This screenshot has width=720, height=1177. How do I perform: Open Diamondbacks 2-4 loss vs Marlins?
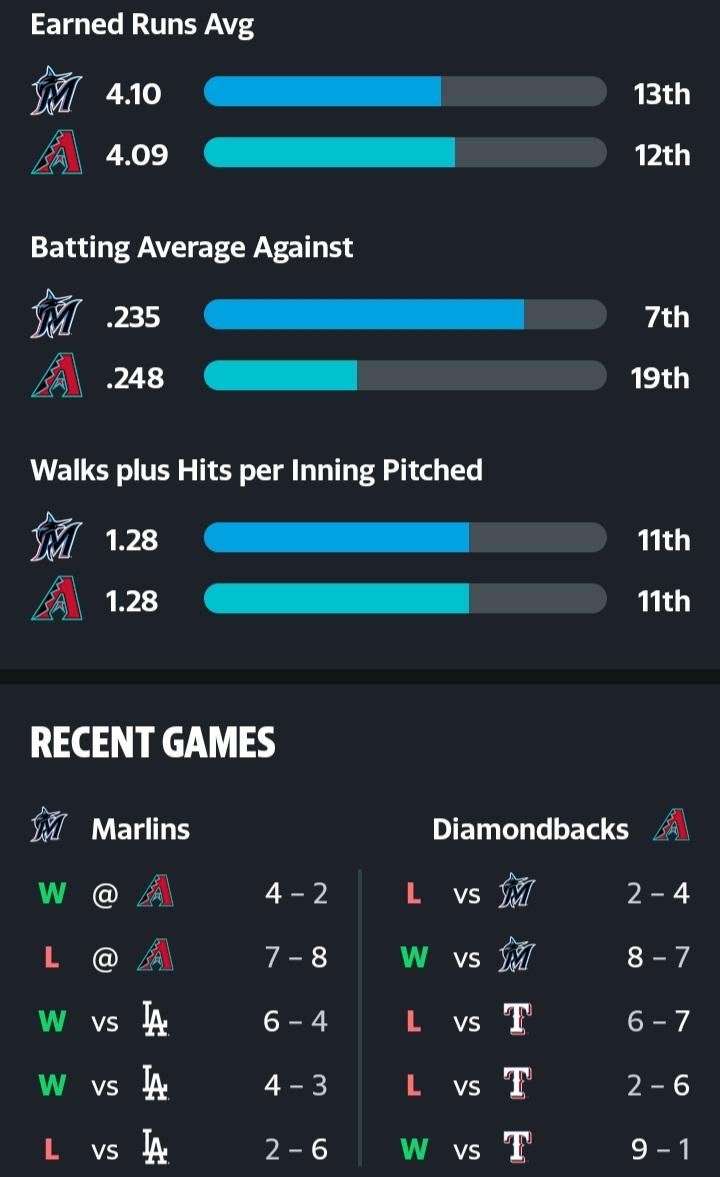(545, 893)
